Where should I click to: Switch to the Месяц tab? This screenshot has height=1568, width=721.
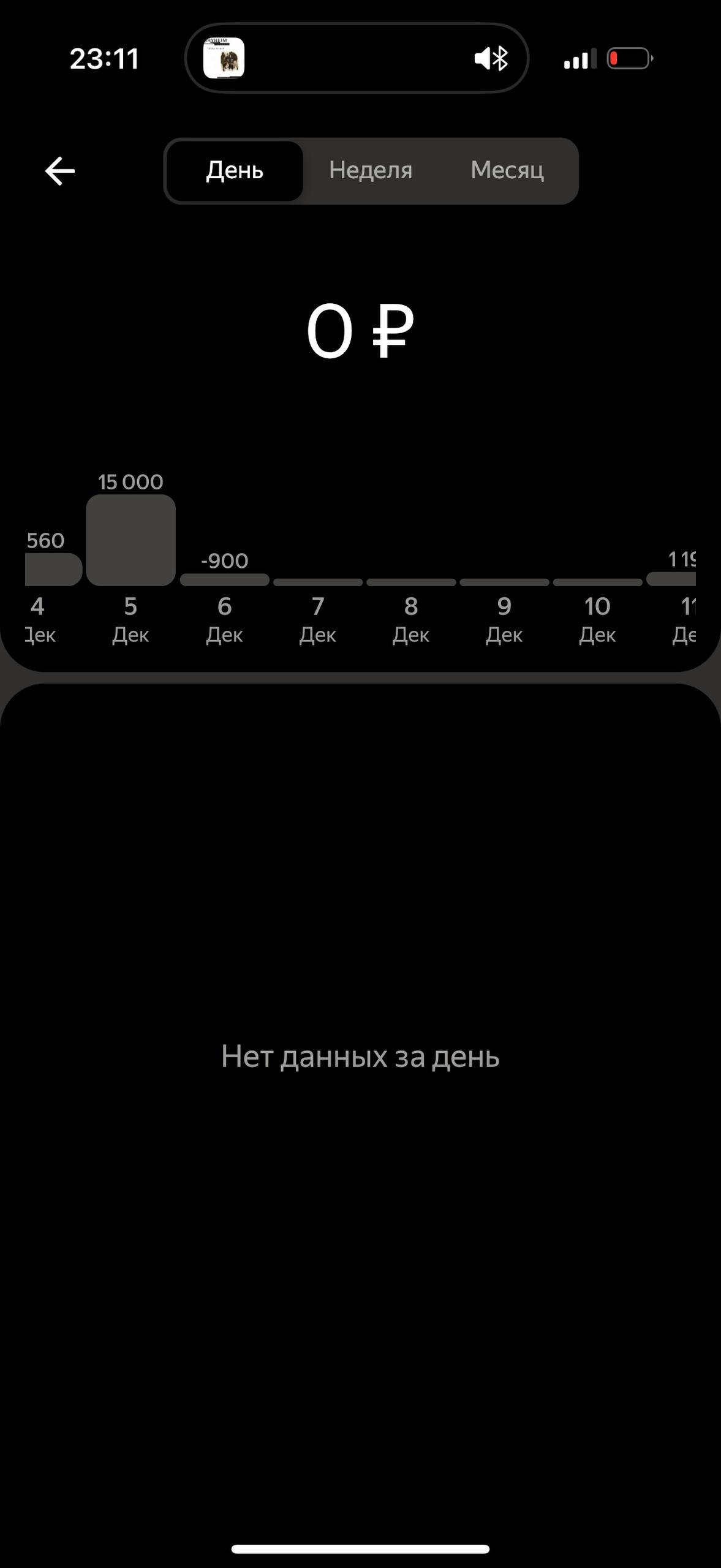507,171
